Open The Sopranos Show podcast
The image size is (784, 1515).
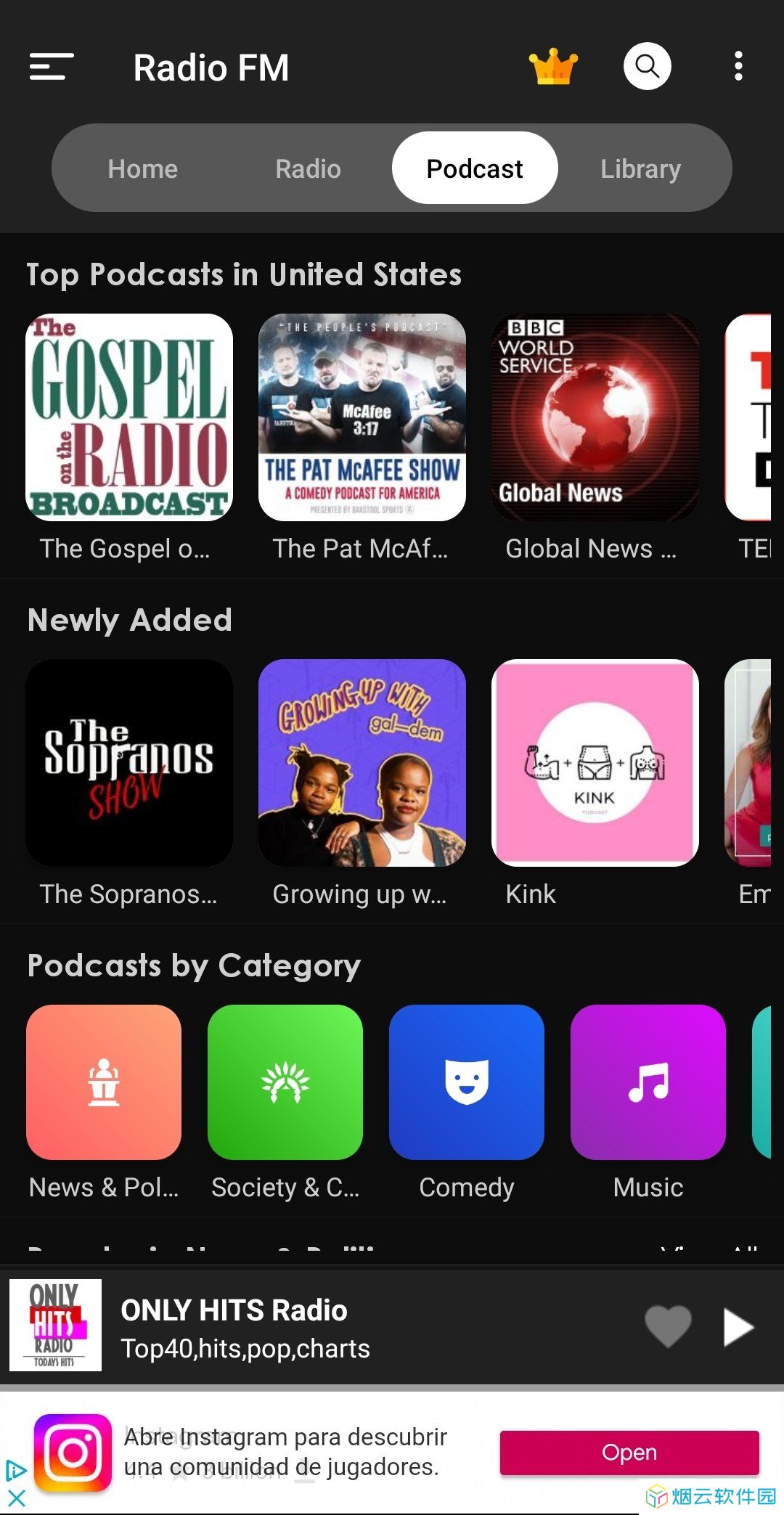[129, 763]
